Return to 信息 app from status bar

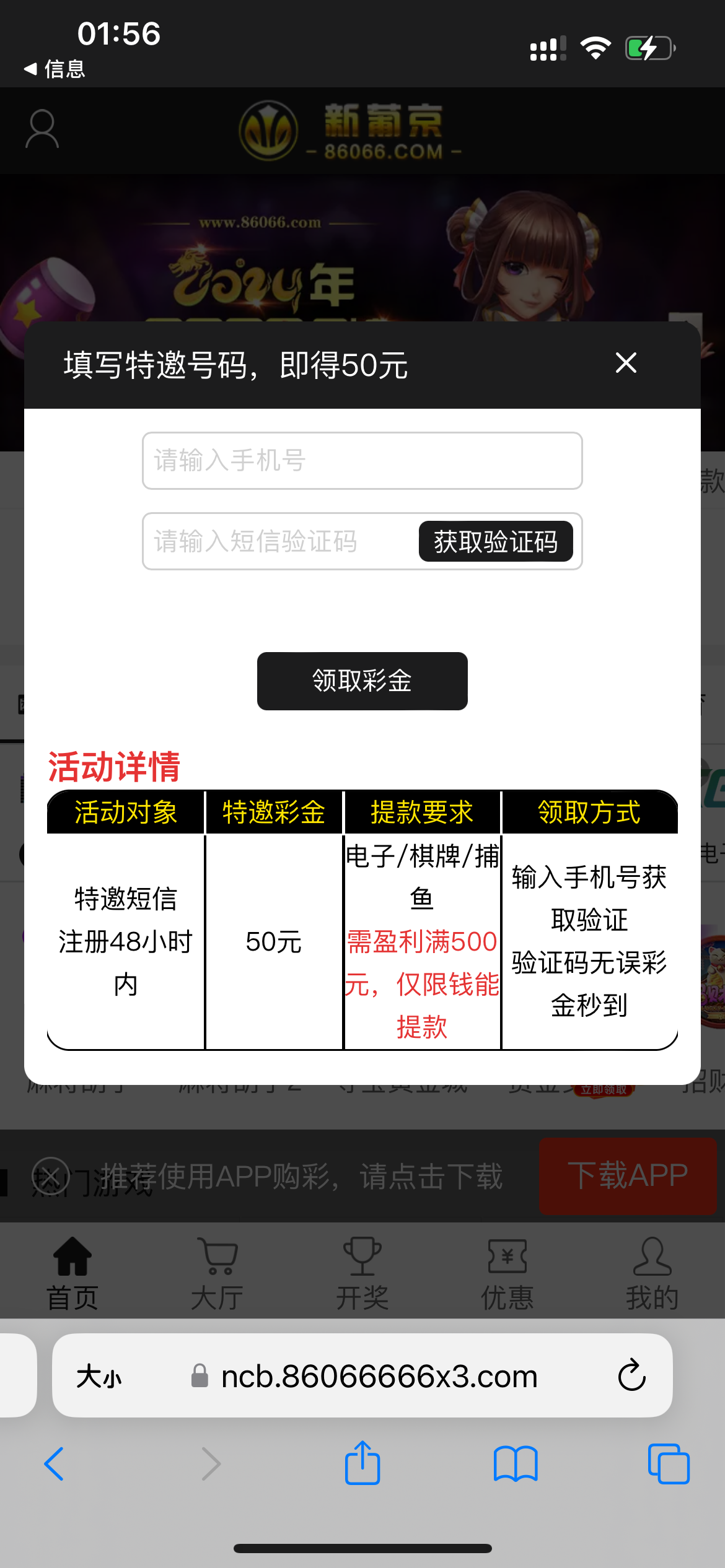tap(55, 69)
